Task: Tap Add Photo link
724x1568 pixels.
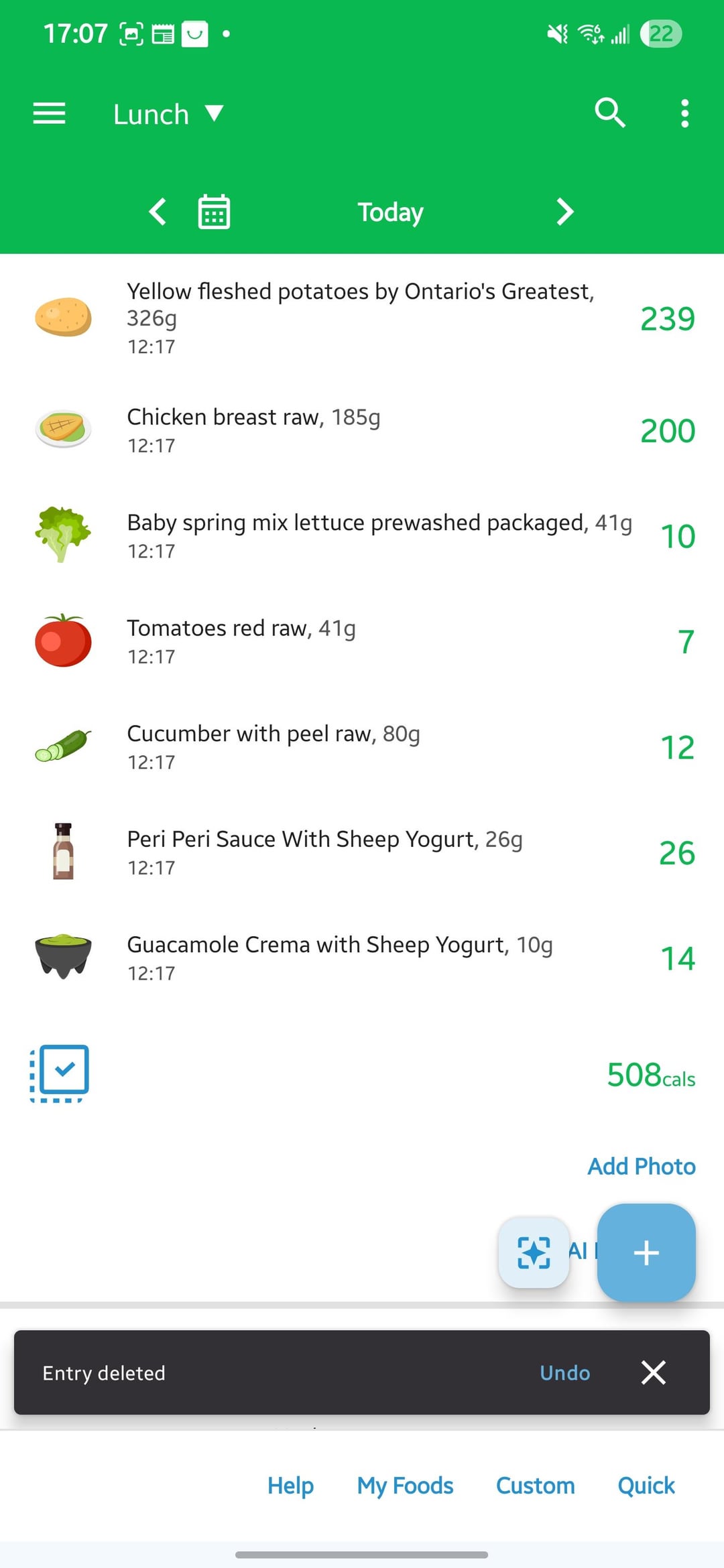Action: 642,1167
